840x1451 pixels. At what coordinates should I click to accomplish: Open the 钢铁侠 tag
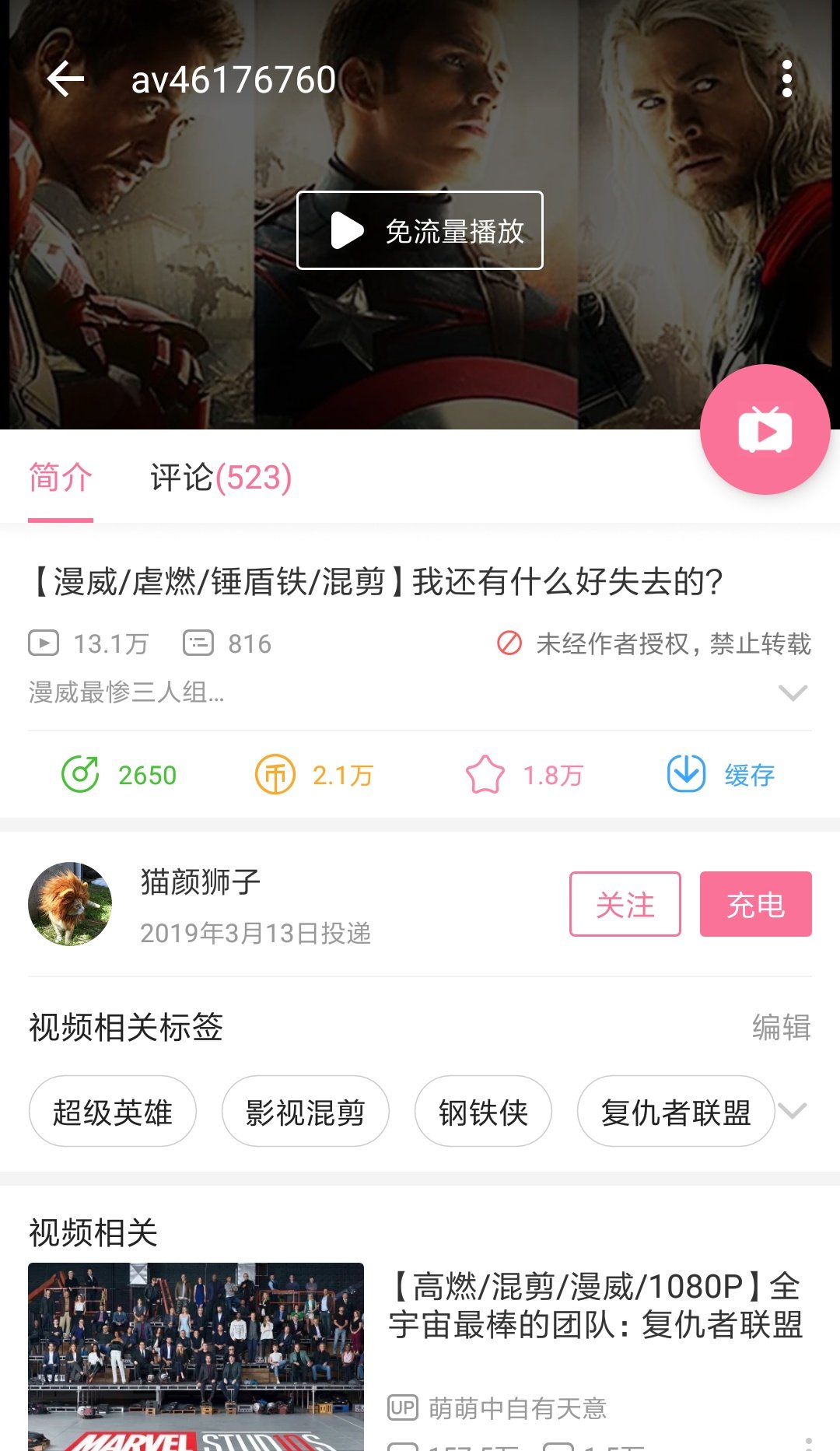(x=483, y=1112)
